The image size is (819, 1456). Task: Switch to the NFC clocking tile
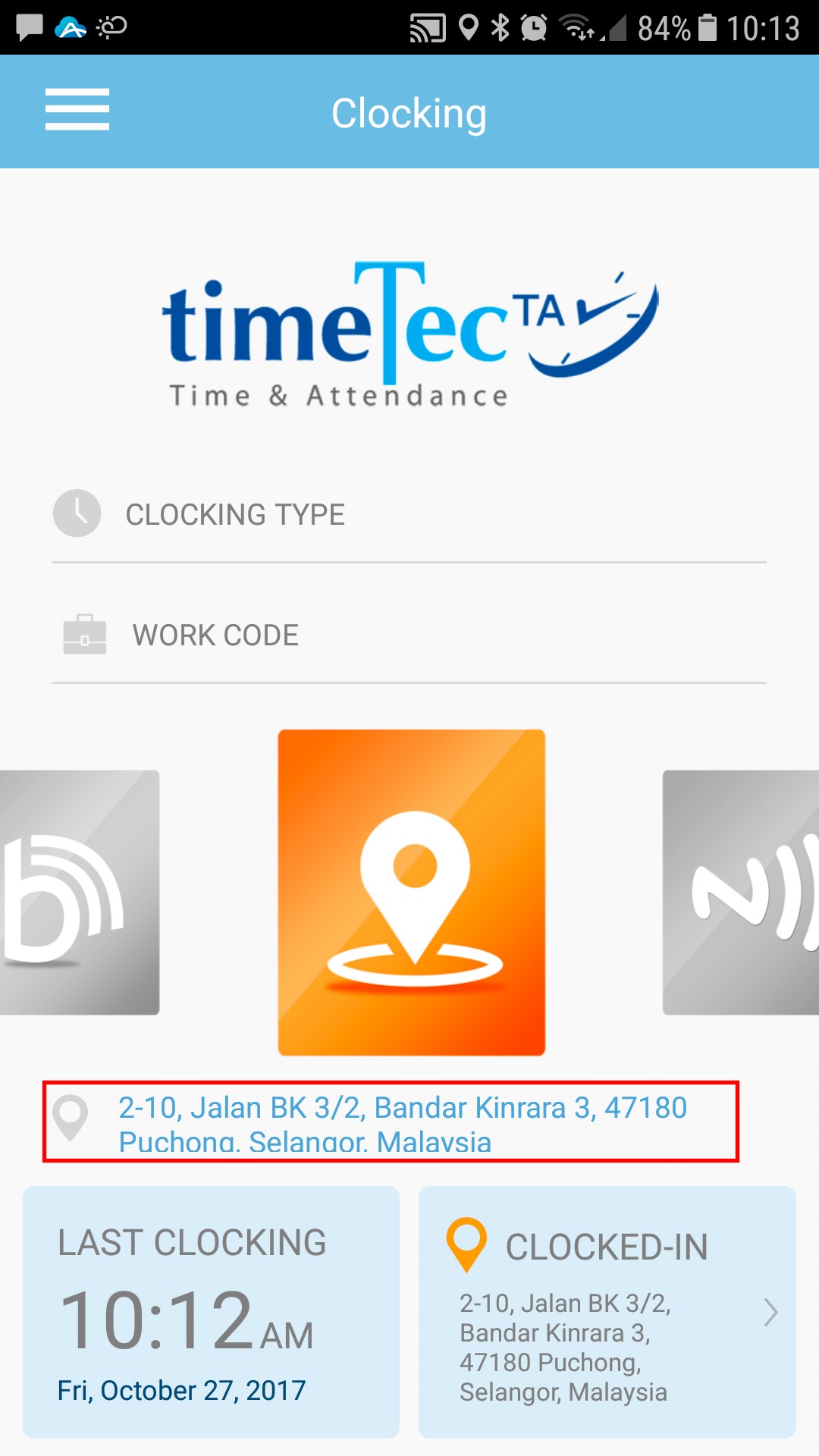[742, 893]
